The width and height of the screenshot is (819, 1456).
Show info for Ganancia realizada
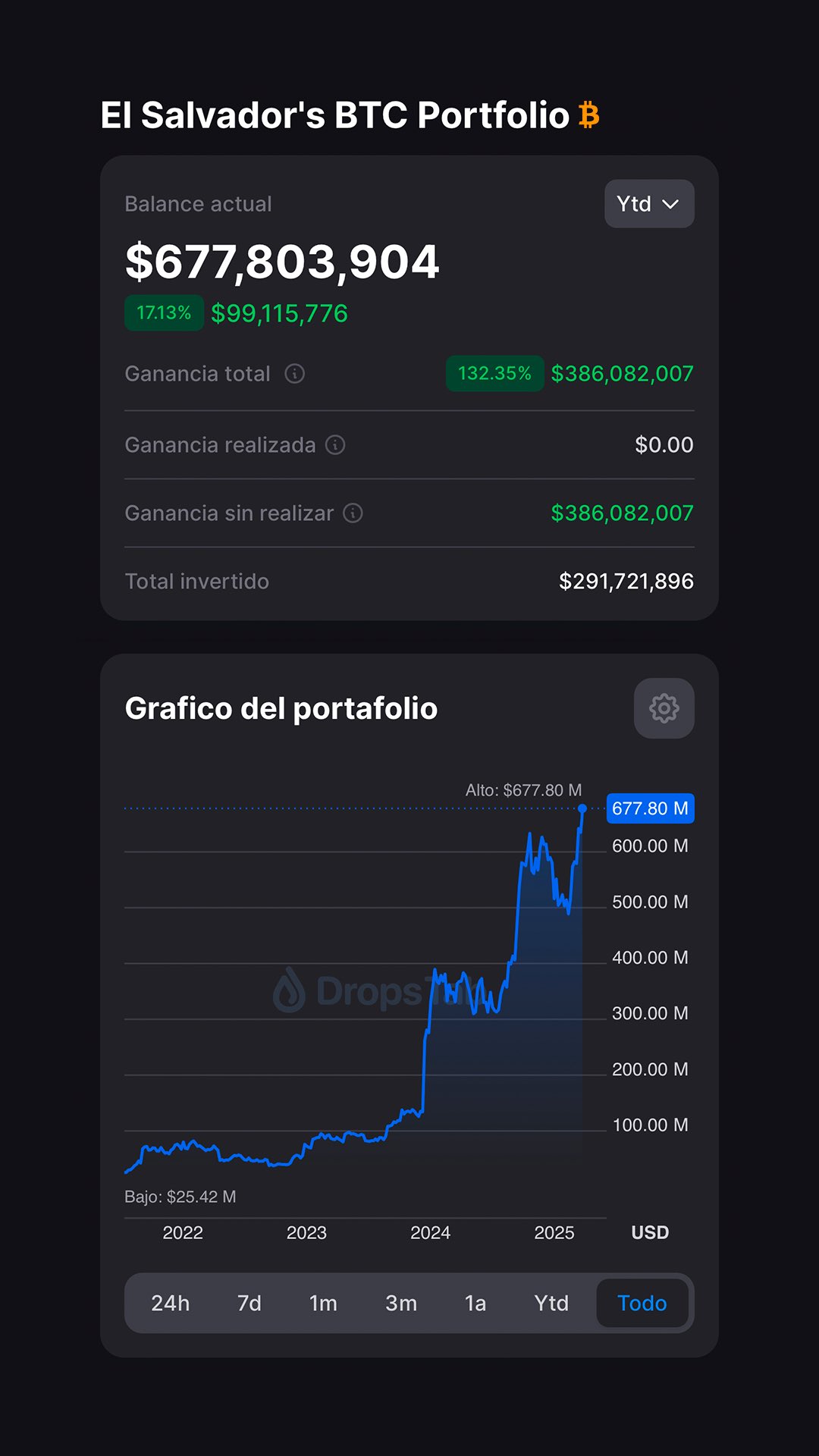335,445
